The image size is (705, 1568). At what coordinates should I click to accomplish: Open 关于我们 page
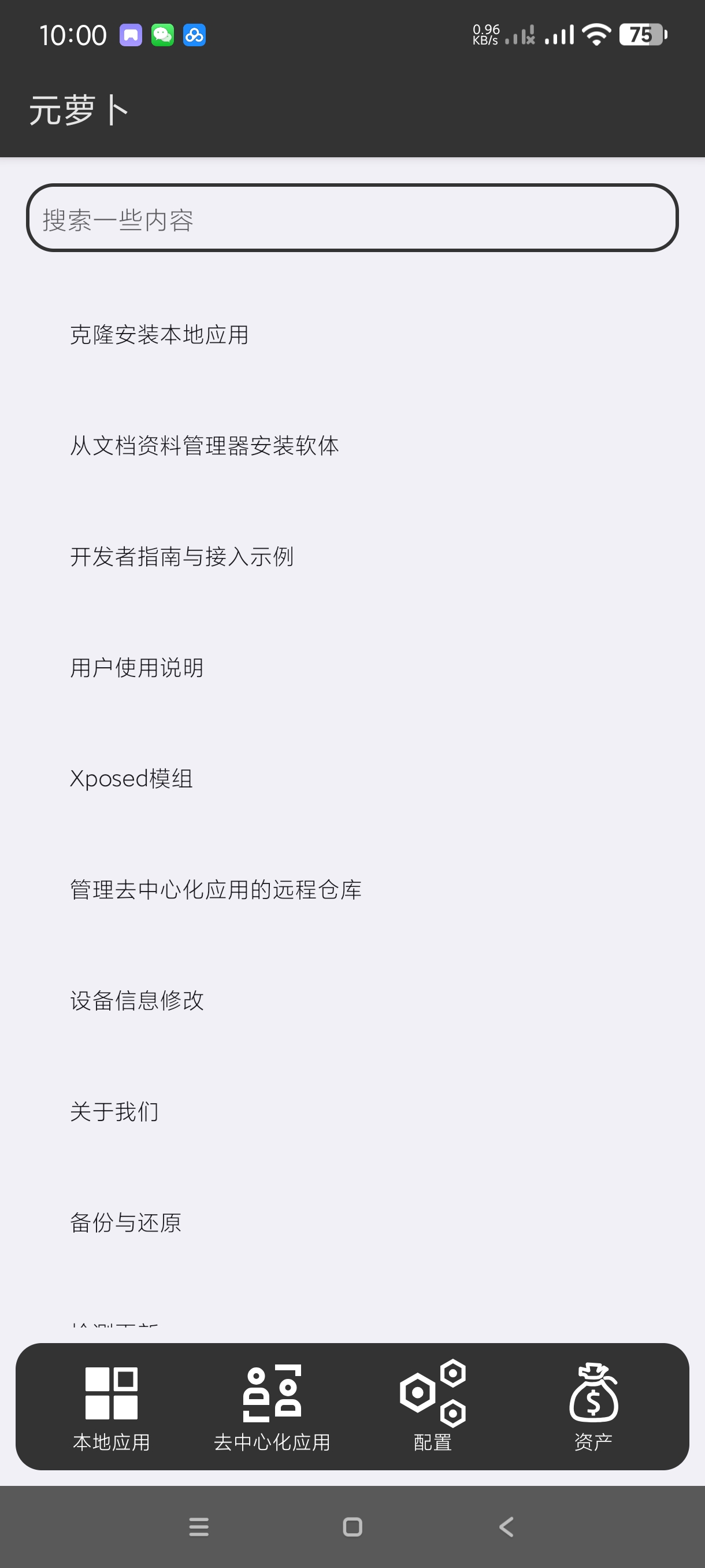tap(114, 1111)
